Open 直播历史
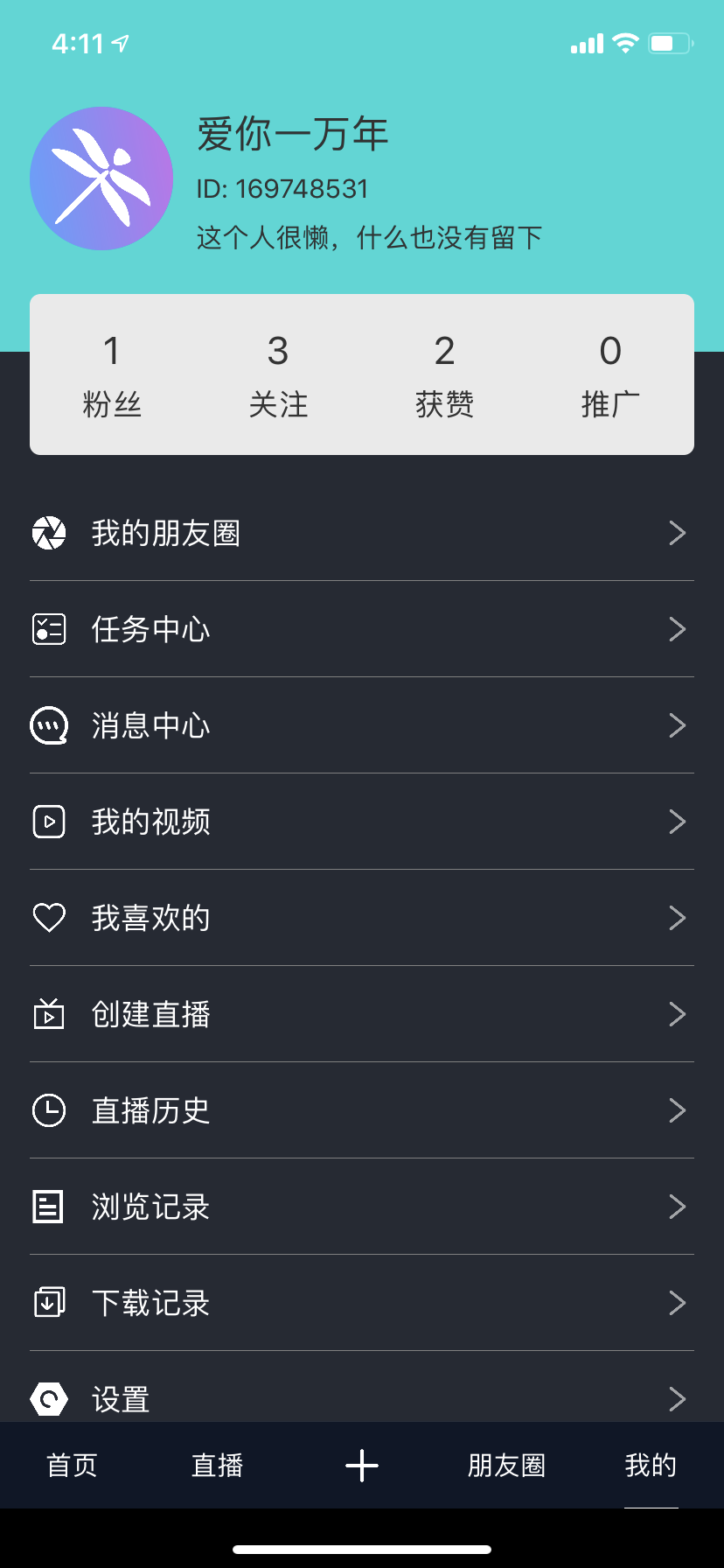This screenshot has height=1568, width=724. pos(362,1110)
